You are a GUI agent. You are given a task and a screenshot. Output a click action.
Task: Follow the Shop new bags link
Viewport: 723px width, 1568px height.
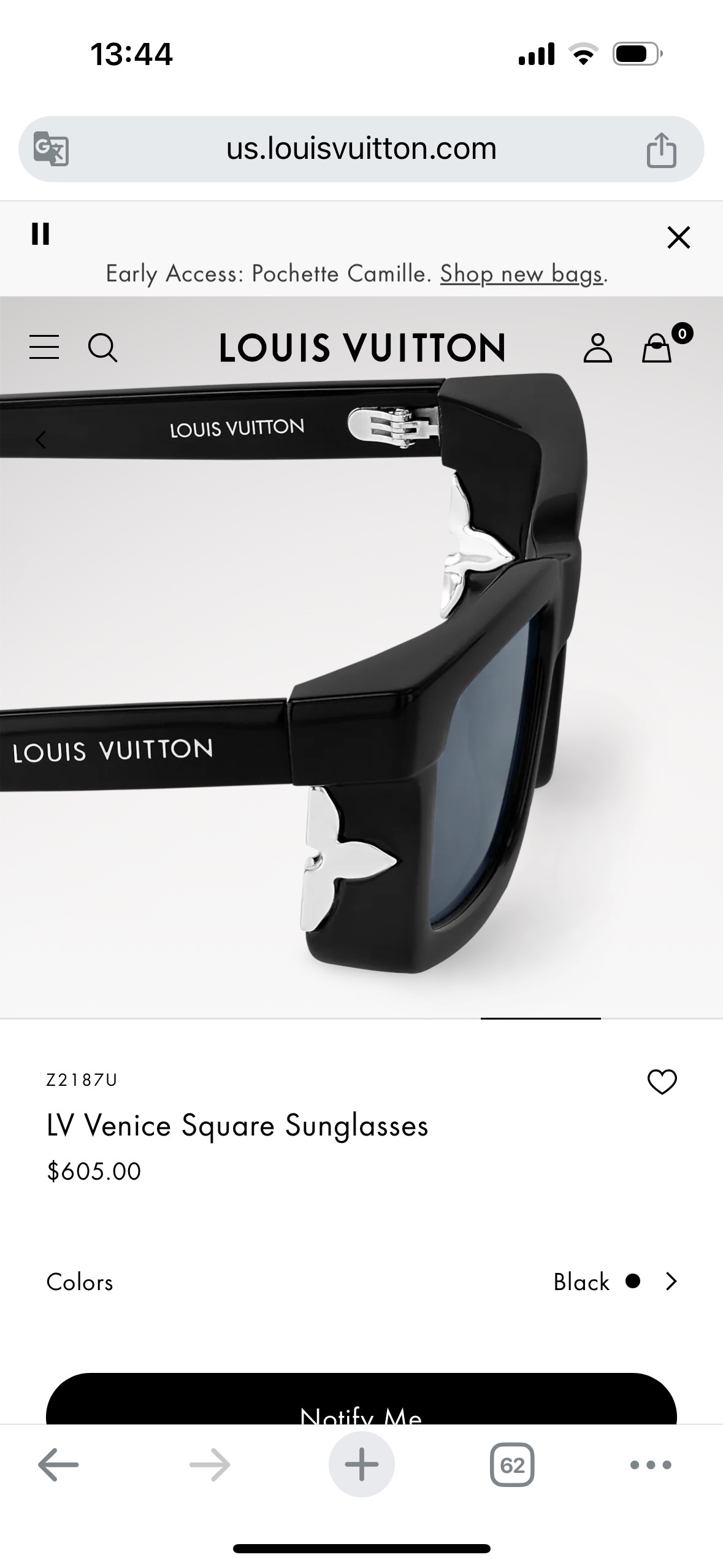click(x=521, y=274)
